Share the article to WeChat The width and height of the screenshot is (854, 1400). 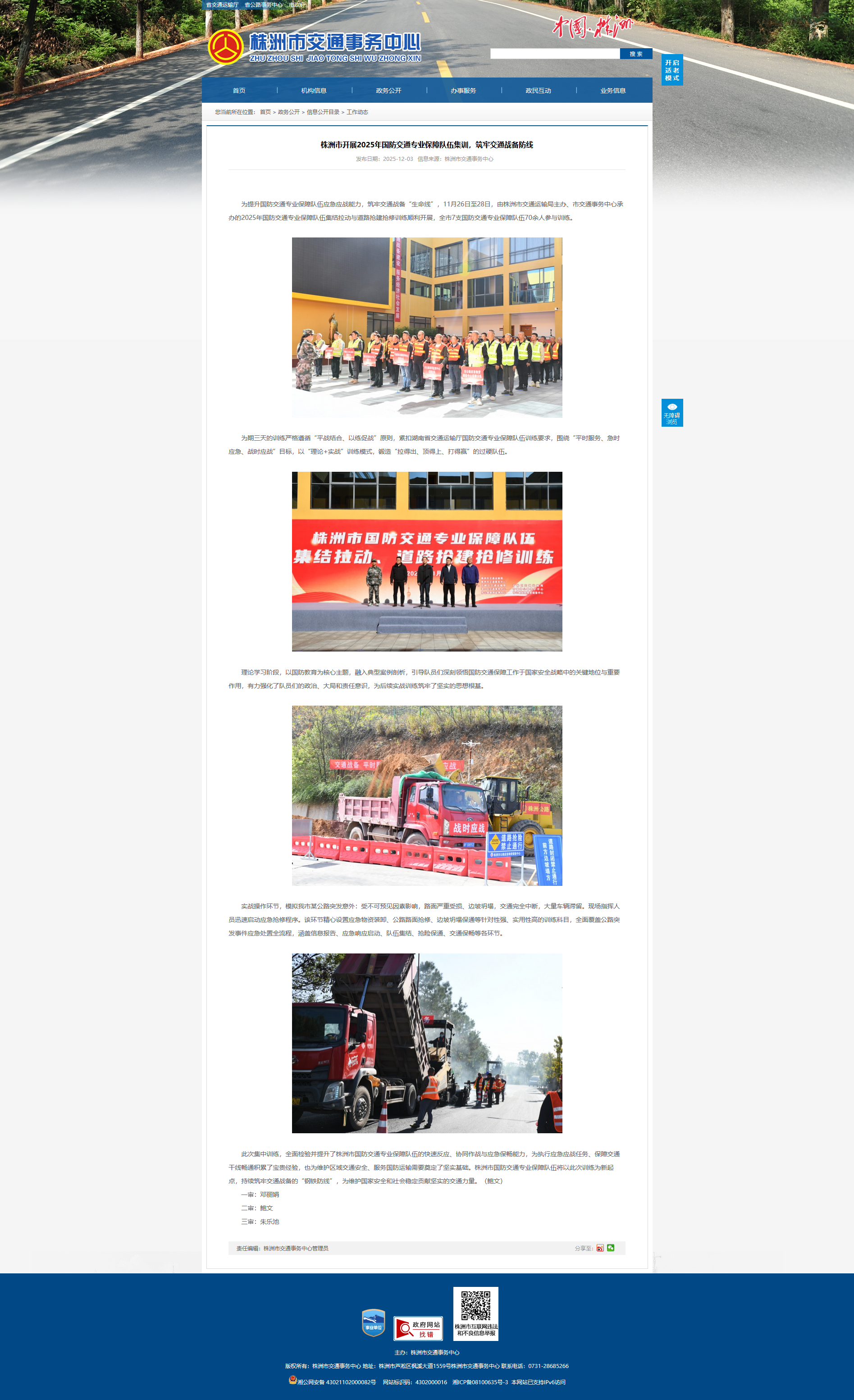coord(610,1248)
